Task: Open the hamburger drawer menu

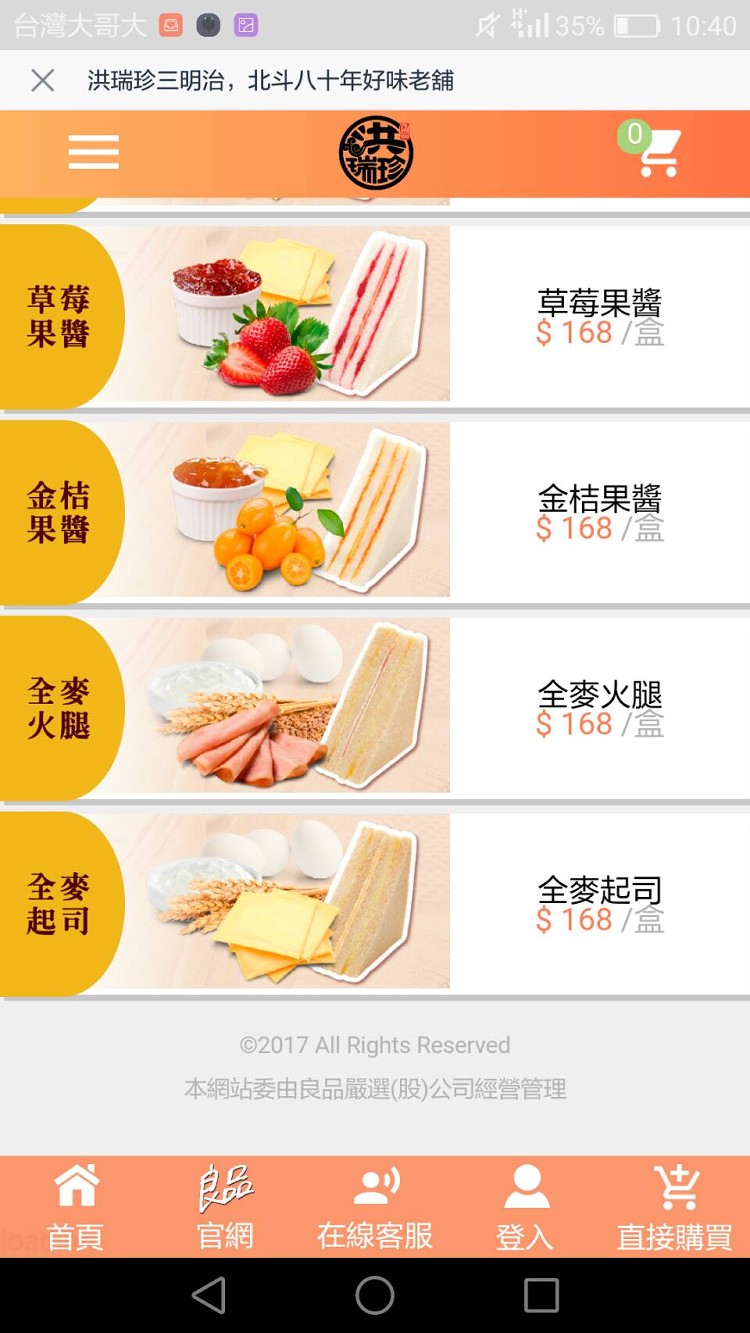Action: pos(93,153)
